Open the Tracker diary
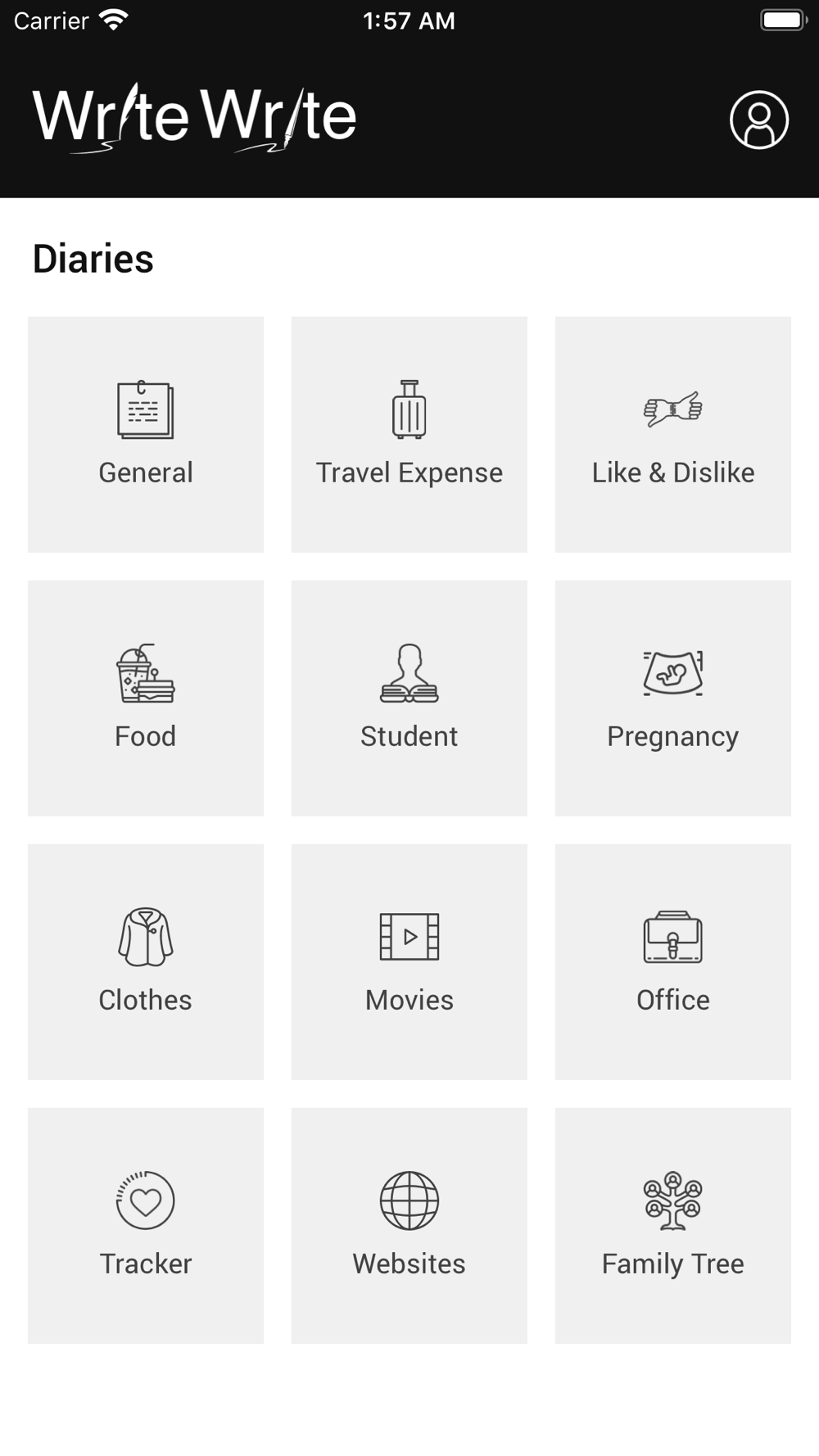 click(146, 1226)
